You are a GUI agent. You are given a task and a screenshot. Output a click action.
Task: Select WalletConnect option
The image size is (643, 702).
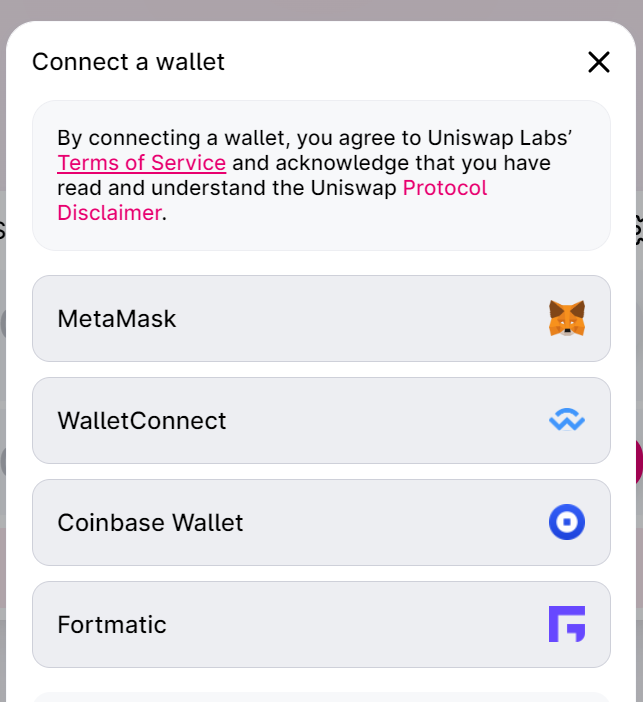321,421
